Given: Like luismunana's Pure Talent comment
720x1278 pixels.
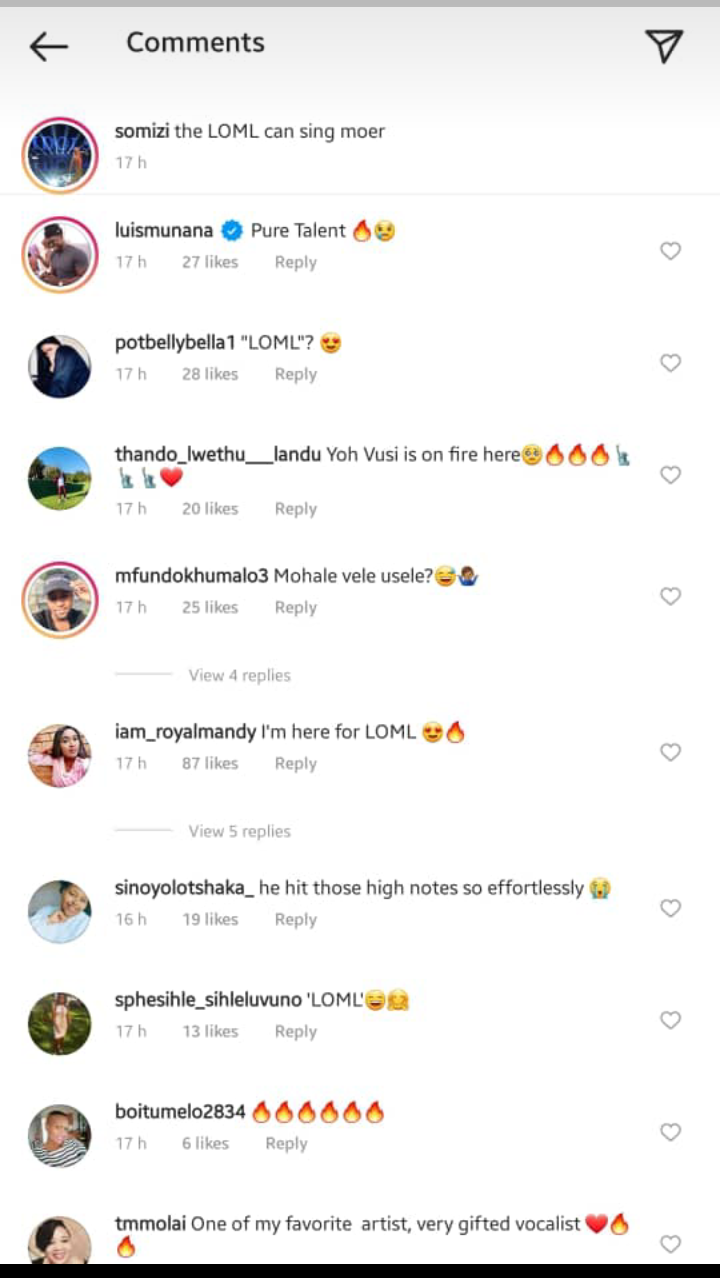Looking at the screenshot, I should click(671, 251).
